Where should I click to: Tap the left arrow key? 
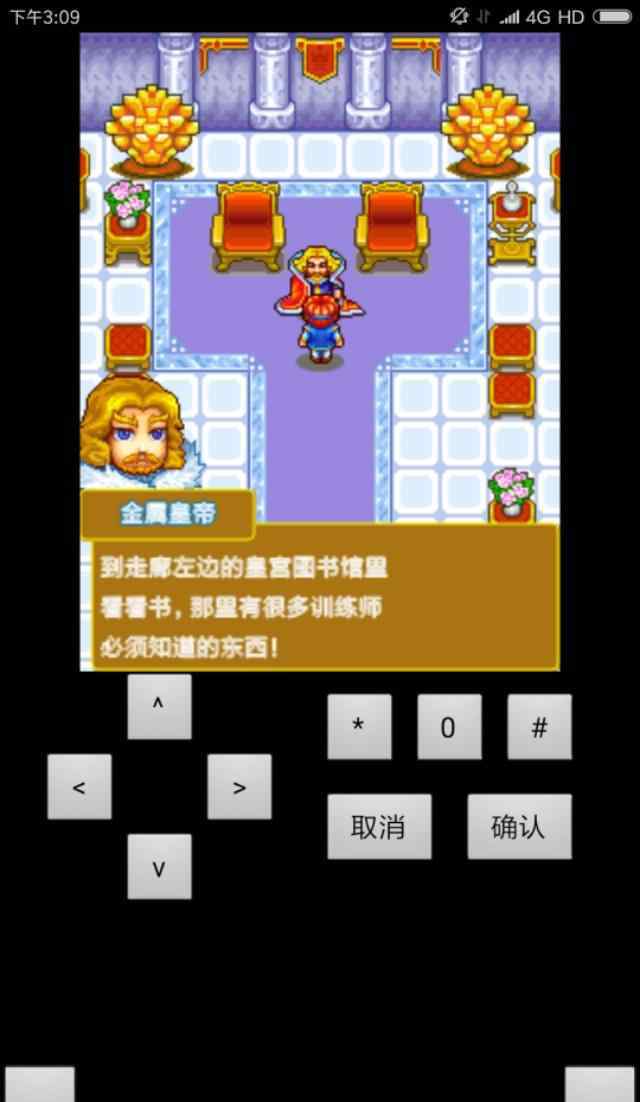79,786
